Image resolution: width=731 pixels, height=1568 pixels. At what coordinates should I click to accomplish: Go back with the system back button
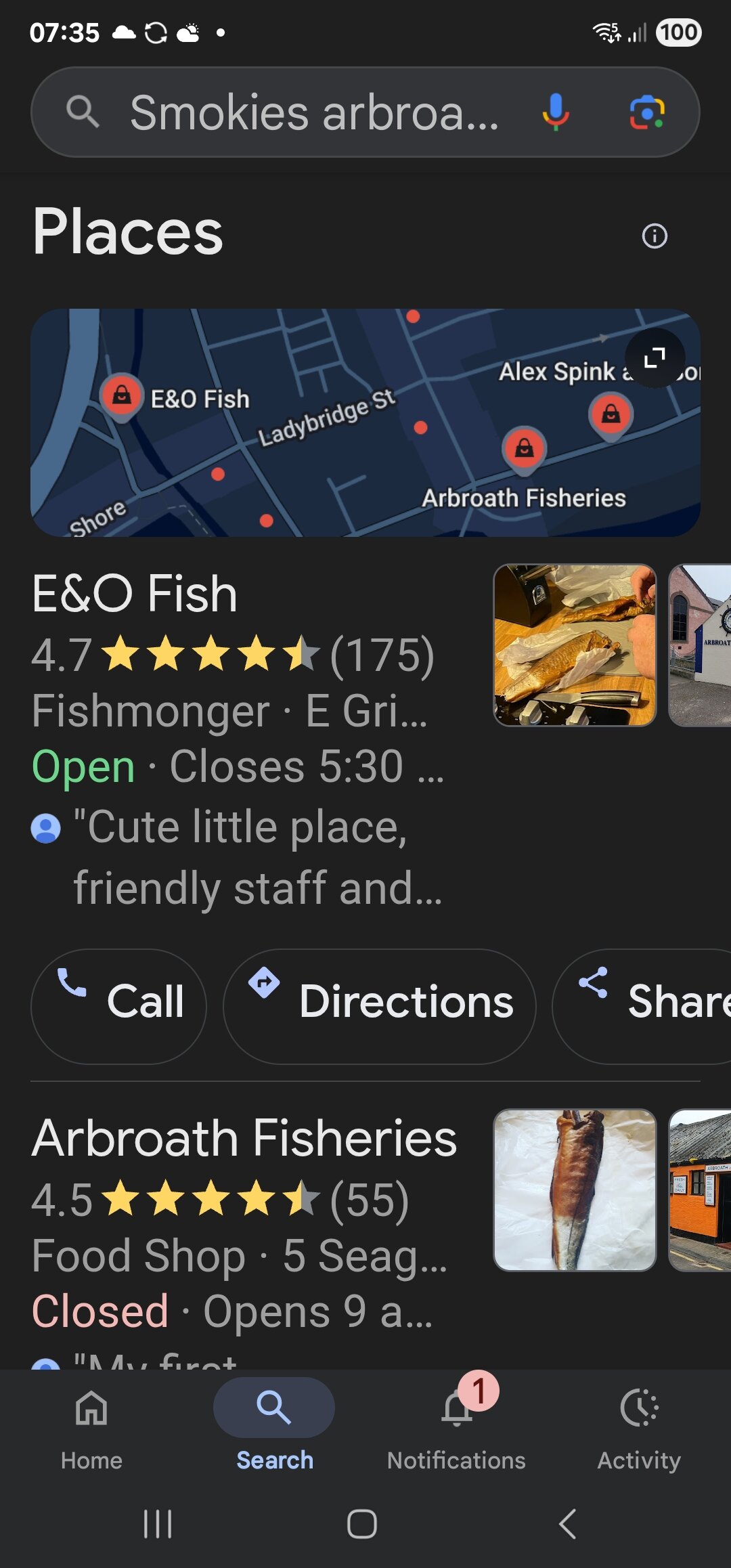coord(567,1524)
